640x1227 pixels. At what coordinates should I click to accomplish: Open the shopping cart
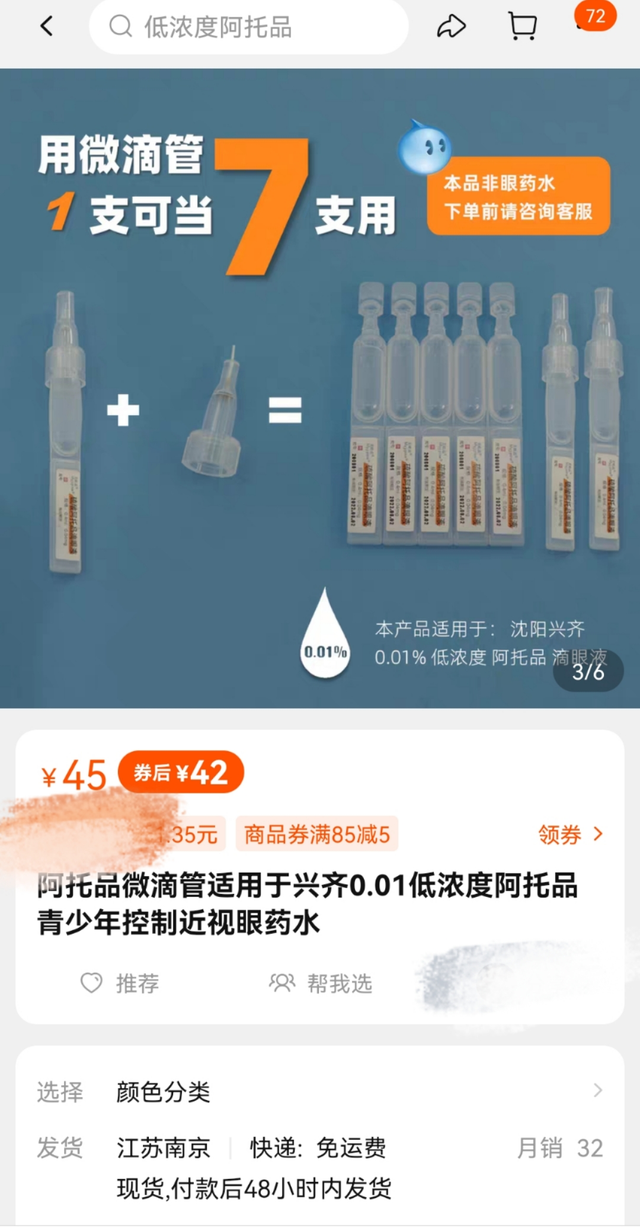point(522,27)
